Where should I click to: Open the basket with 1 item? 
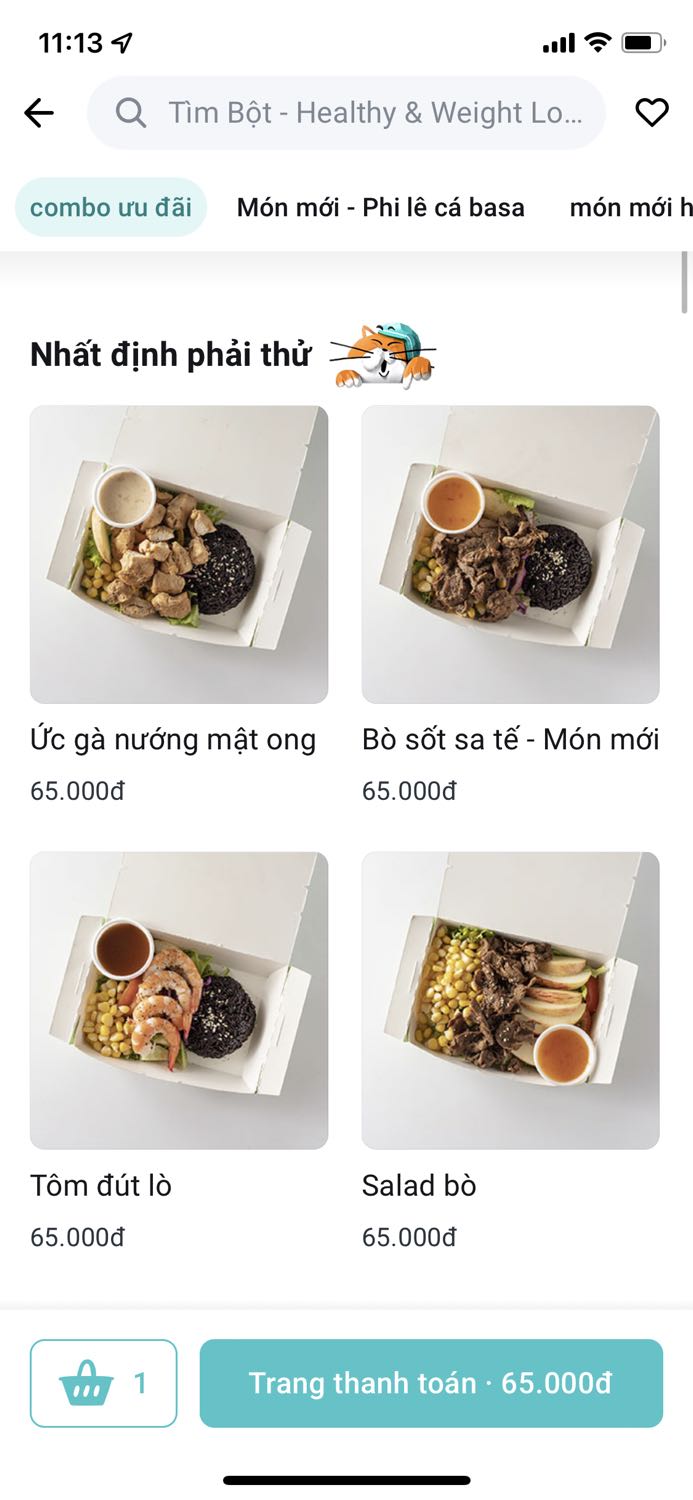[x=104, y=1383]
